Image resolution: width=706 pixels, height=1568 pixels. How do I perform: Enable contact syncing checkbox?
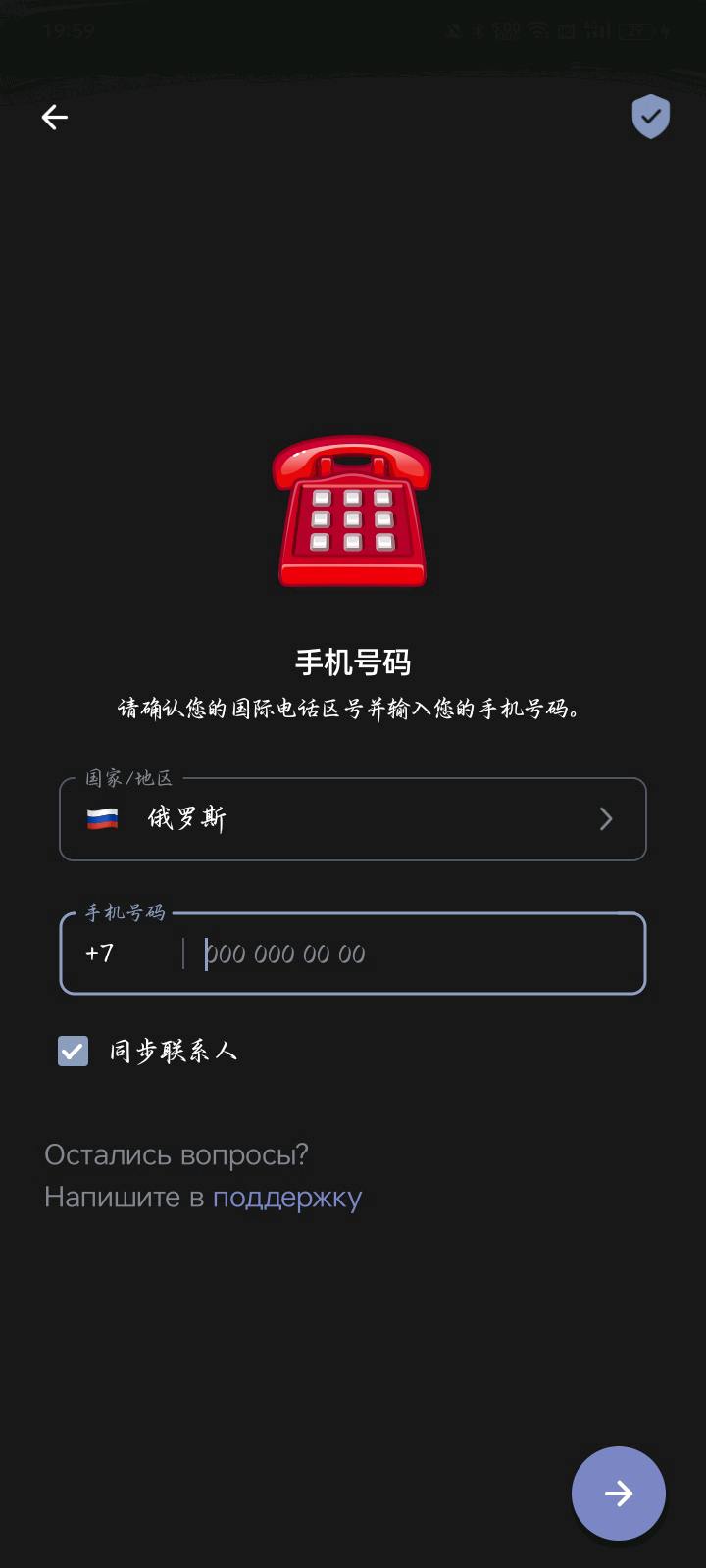(73, 1050)
